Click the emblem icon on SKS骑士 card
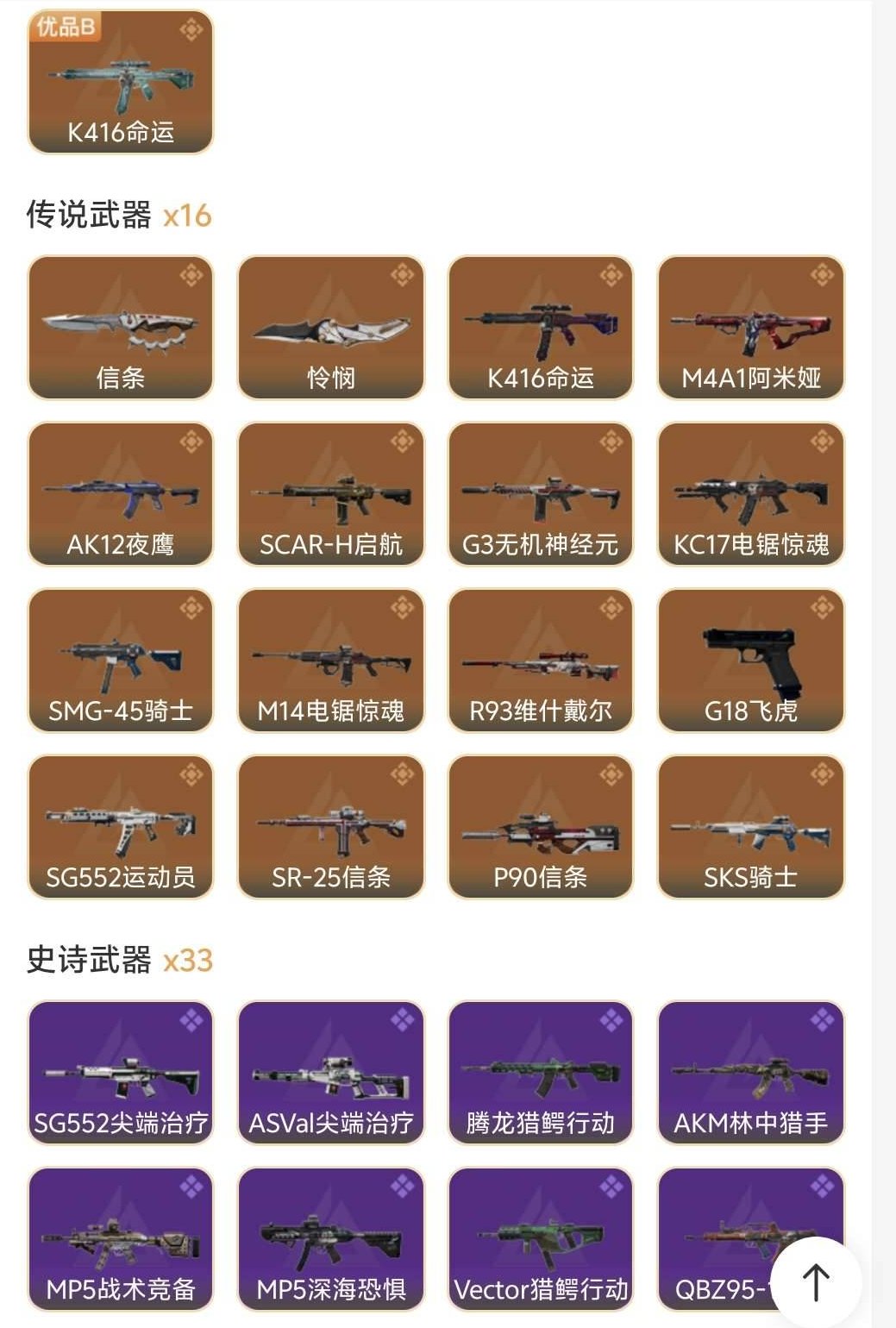Viewport: 896px width, 1328px height. [818, 777]
